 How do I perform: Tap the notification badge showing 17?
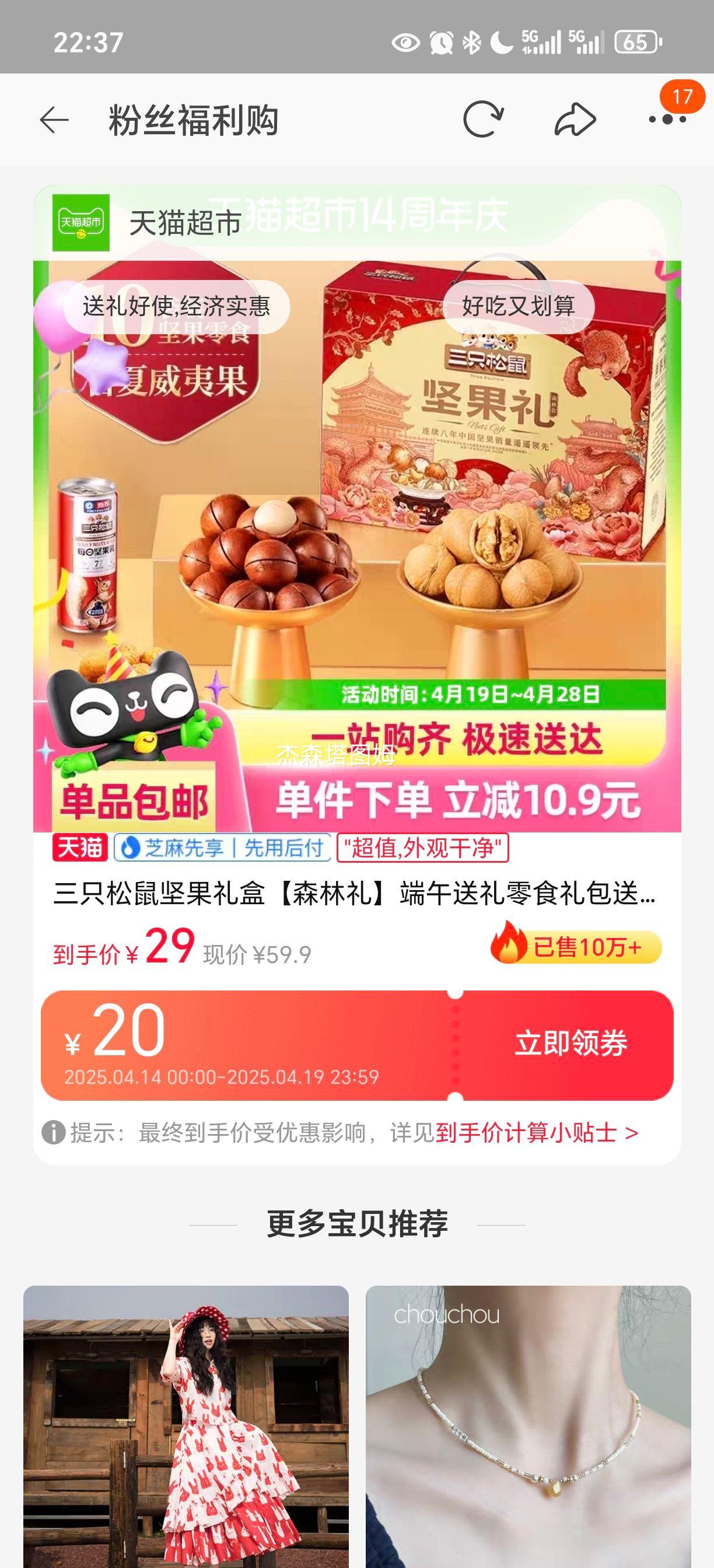pos(683,97)
